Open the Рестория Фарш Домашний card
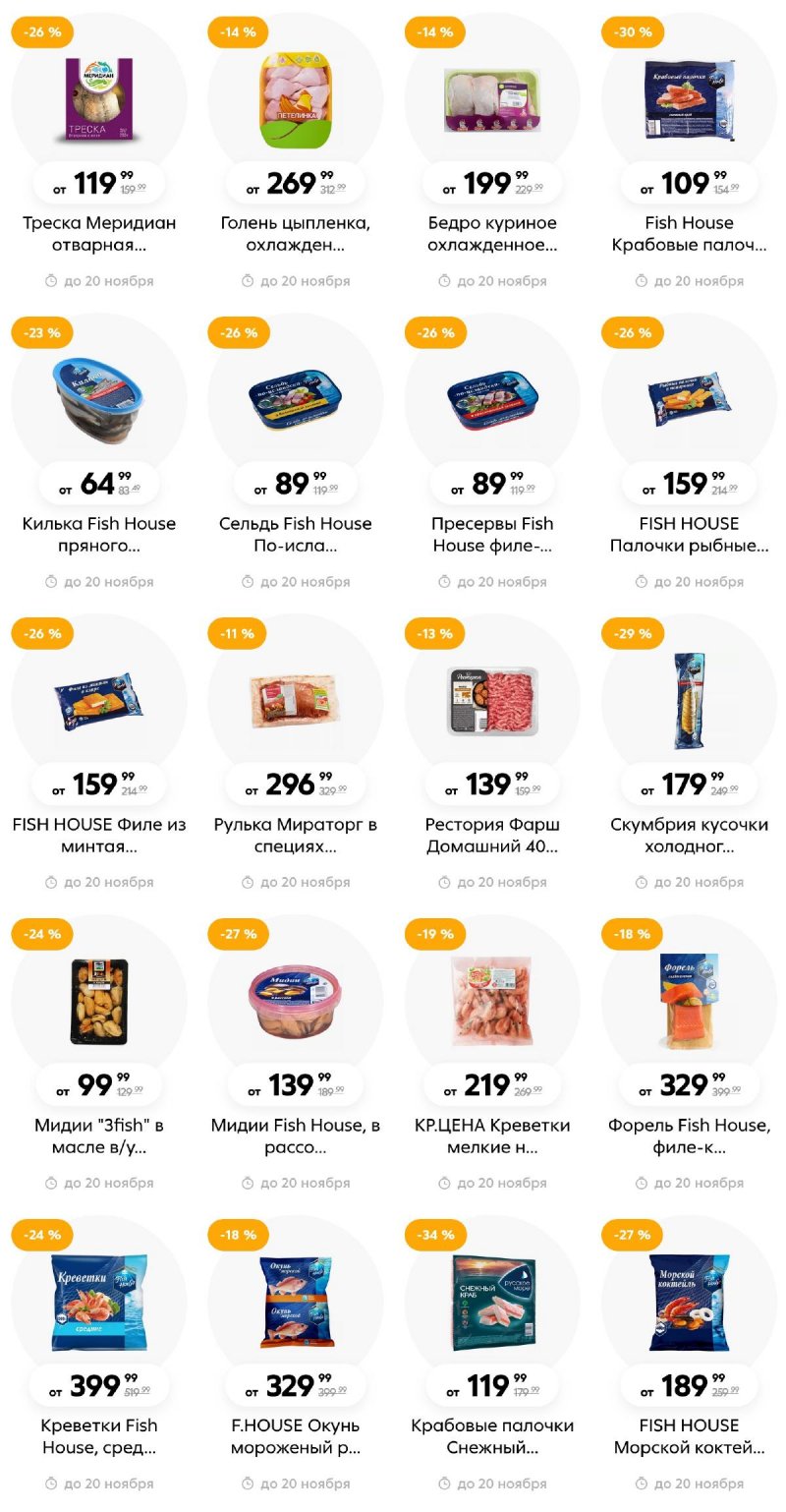Screen dimensions: 786x1512 tap(492, 701)
